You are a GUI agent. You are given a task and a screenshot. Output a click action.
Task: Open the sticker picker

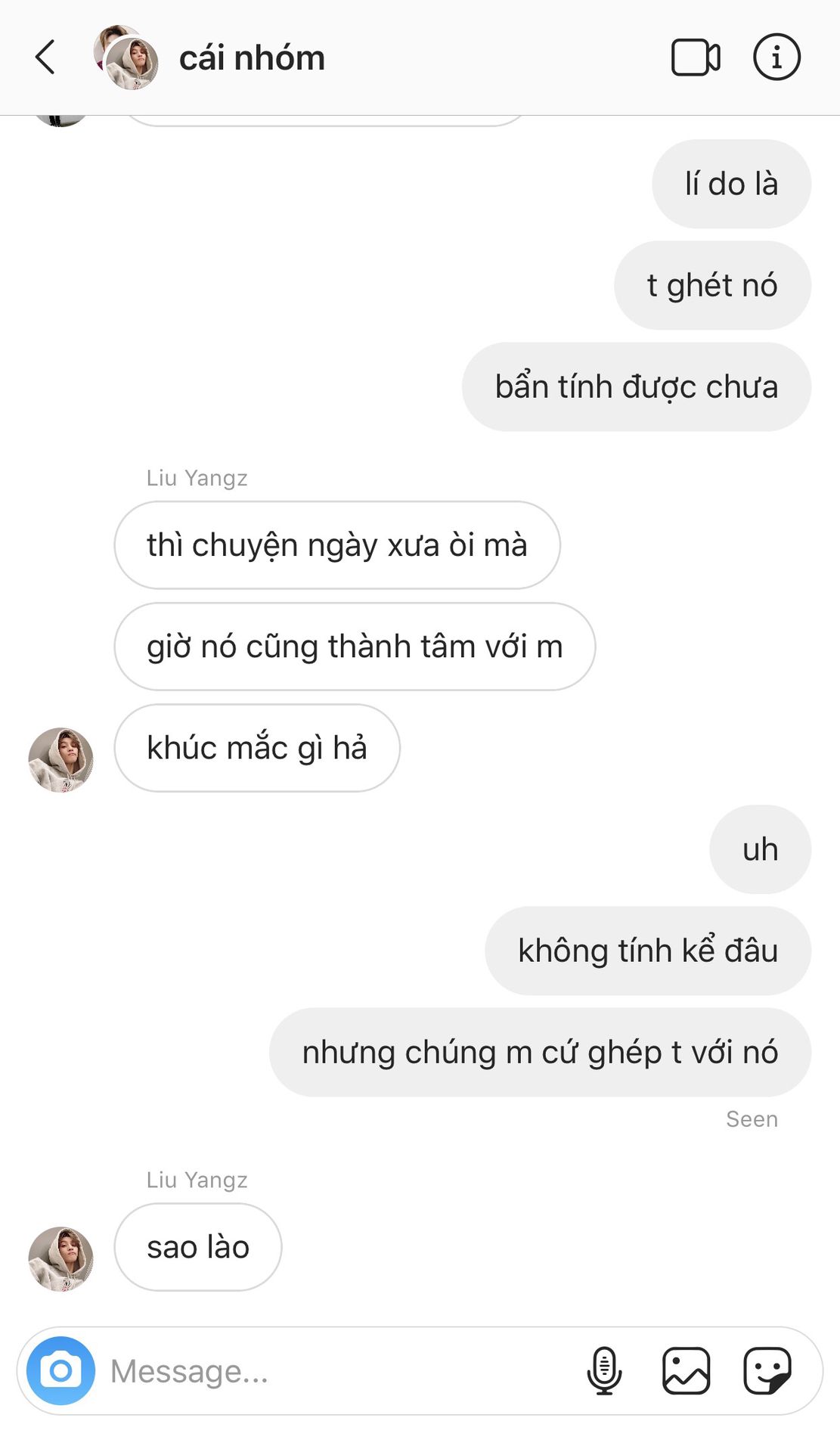767,1370
